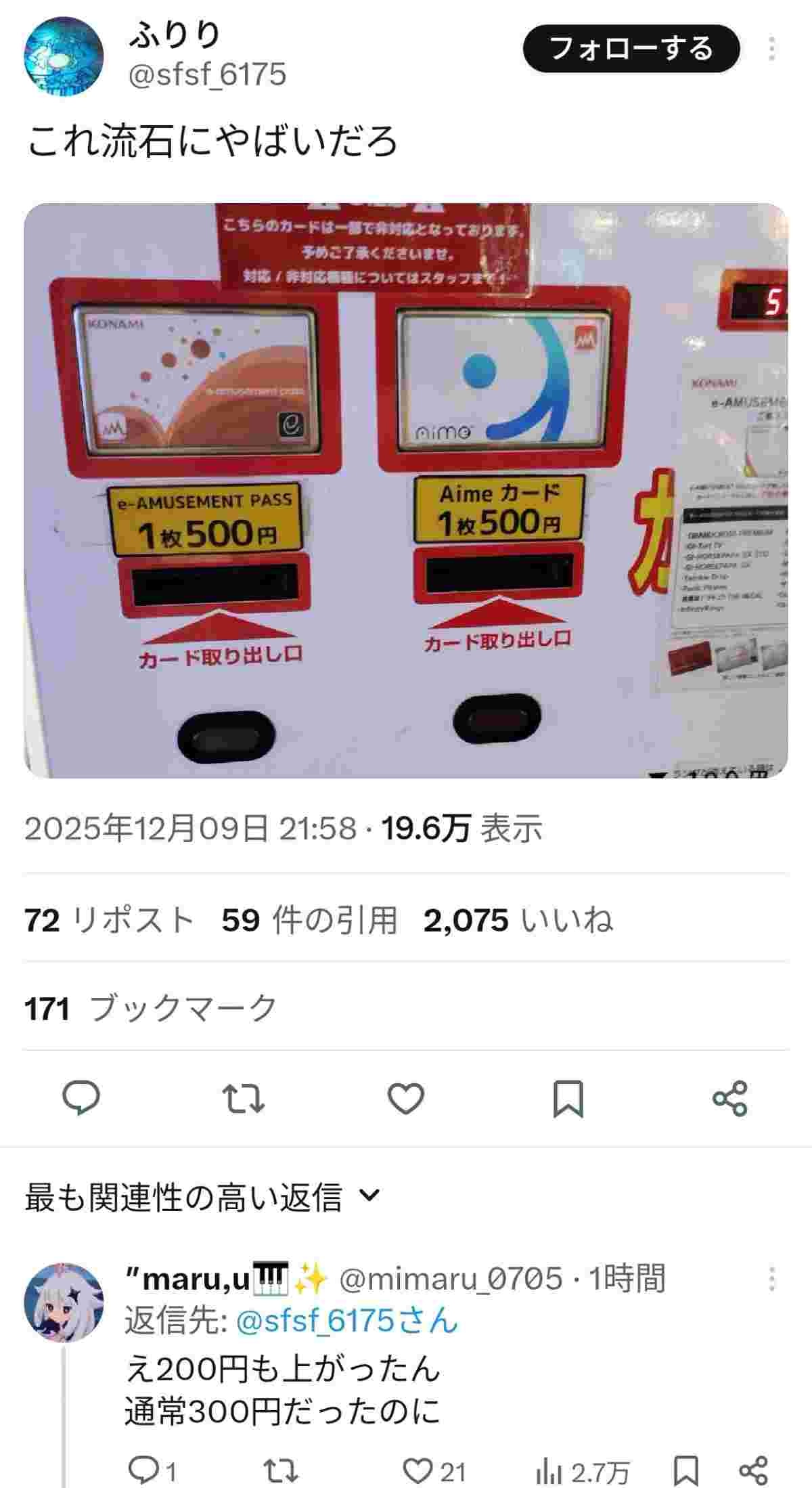
Task: View the 2,075 いいね list
Action: (518, 921)
